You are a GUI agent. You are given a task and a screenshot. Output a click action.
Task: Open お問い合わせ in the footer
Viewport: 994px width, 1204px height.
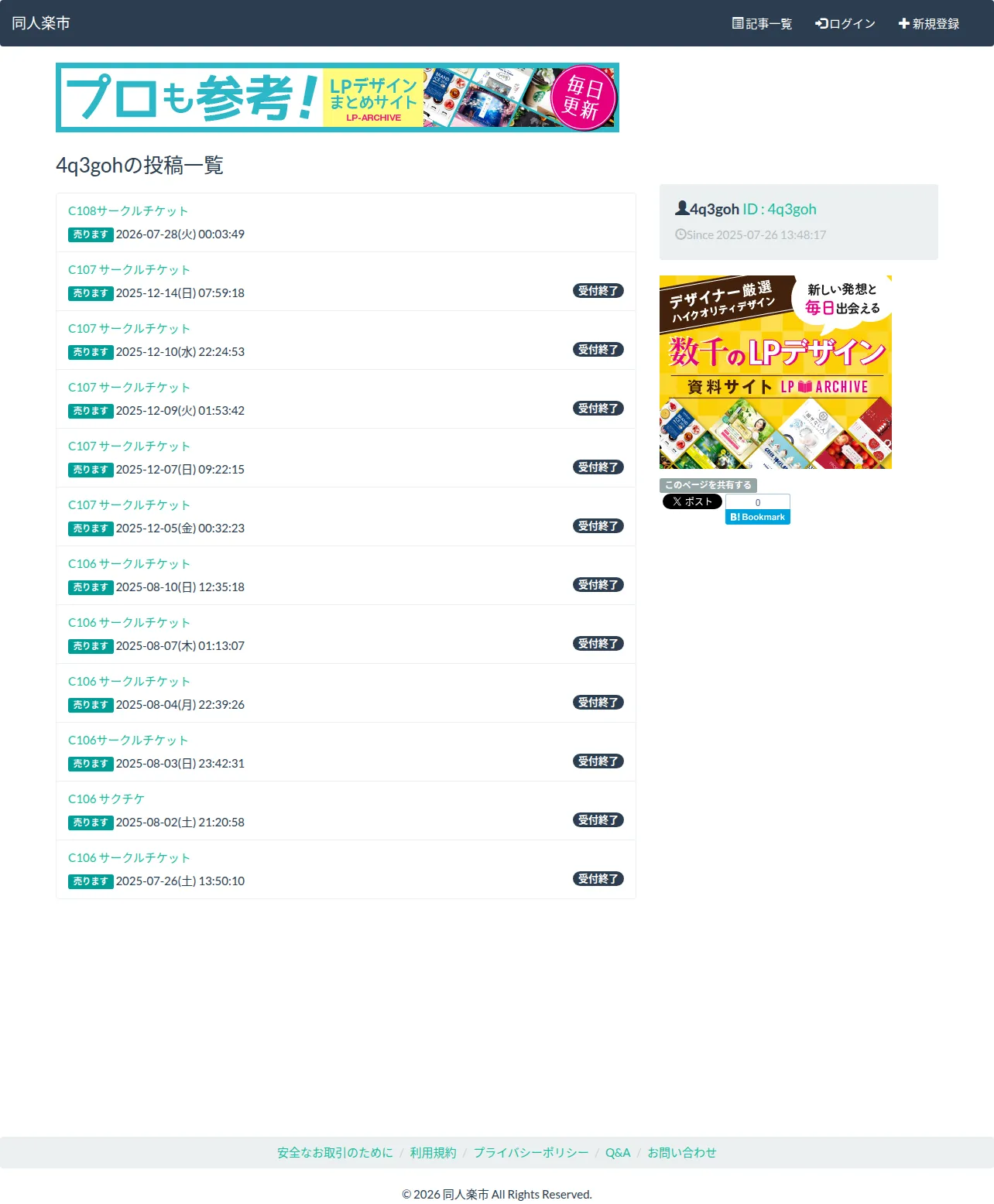coord(682,1153)
